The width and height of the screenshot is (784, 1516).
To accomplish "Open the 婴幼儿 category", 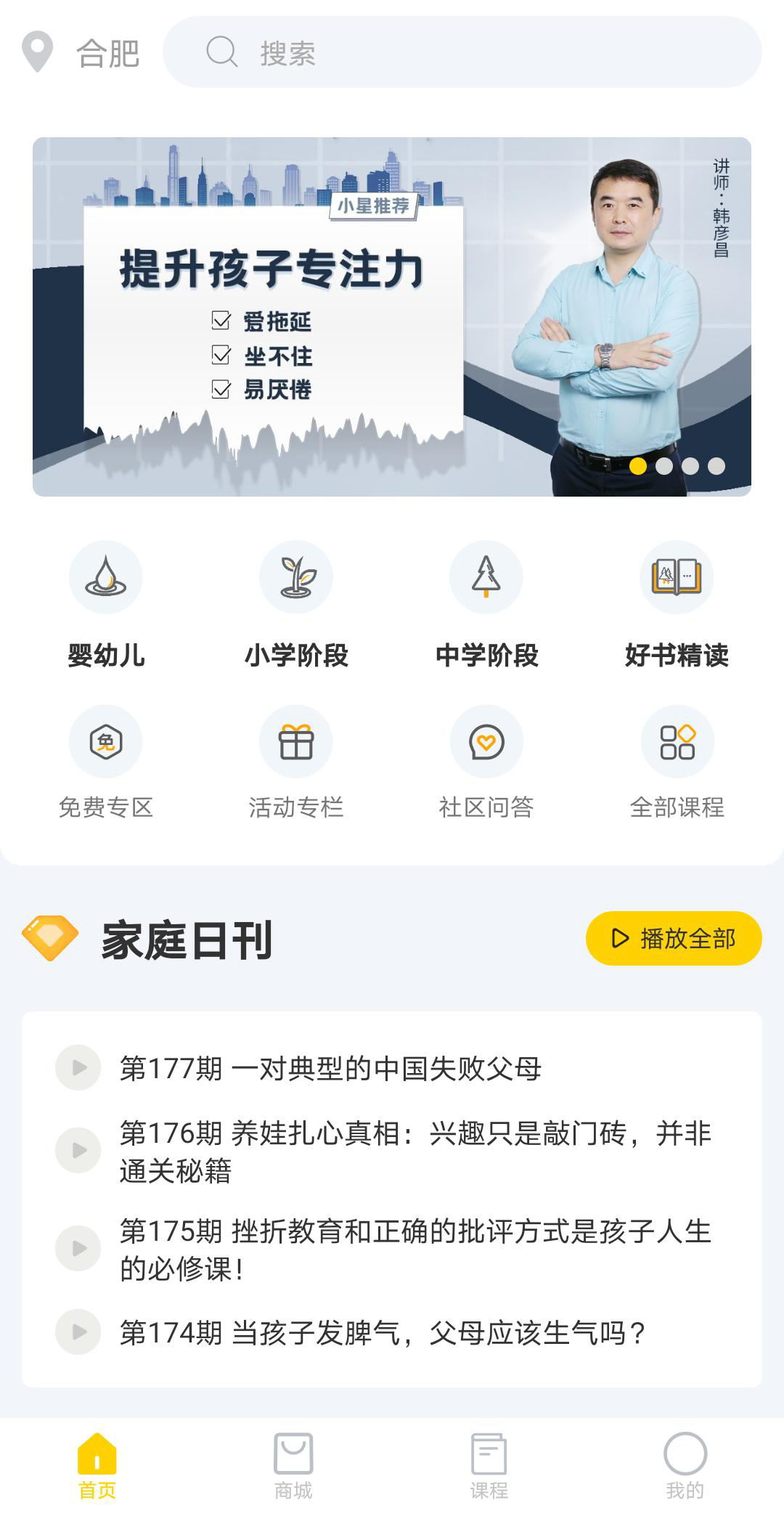I will tap(106, 604).
